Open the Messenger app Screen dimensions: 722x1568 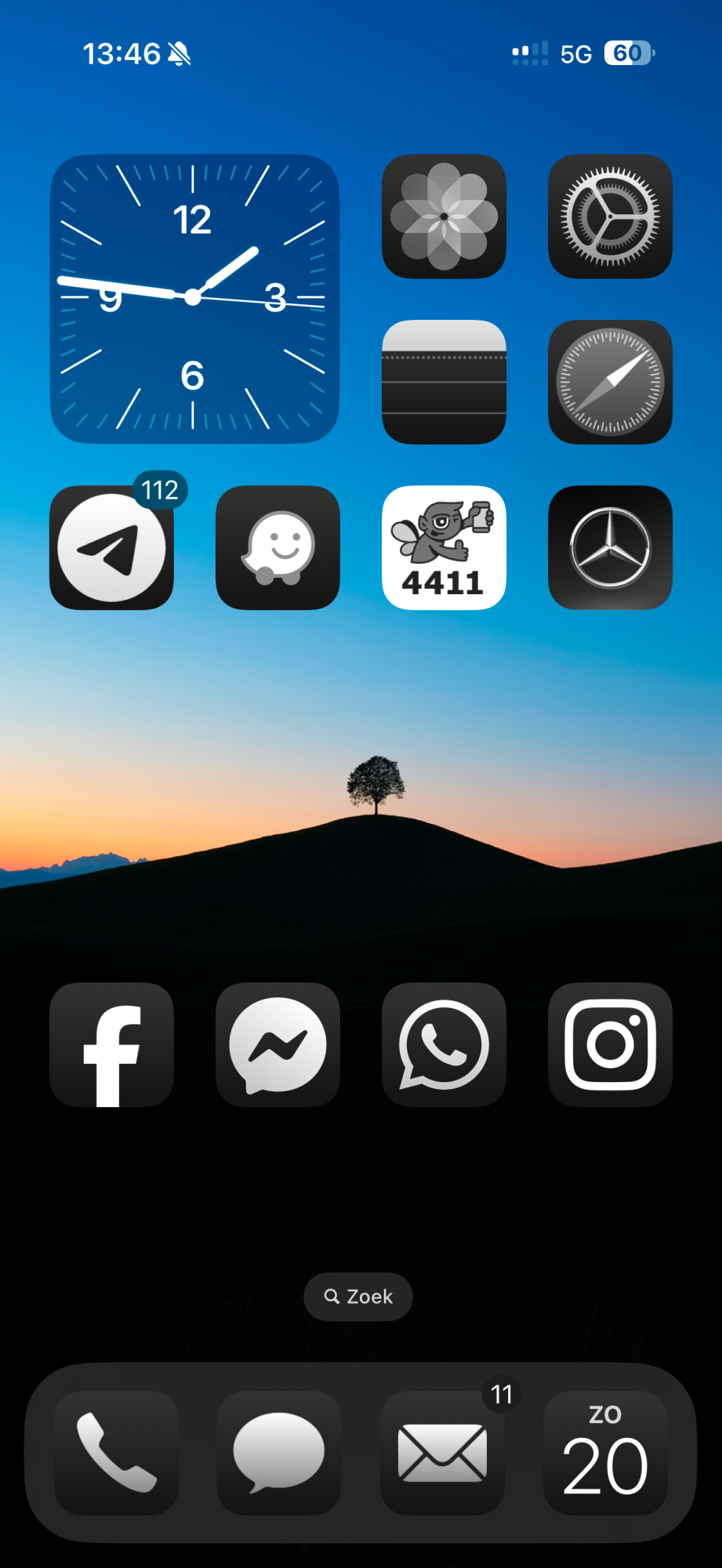(278, 1044)
